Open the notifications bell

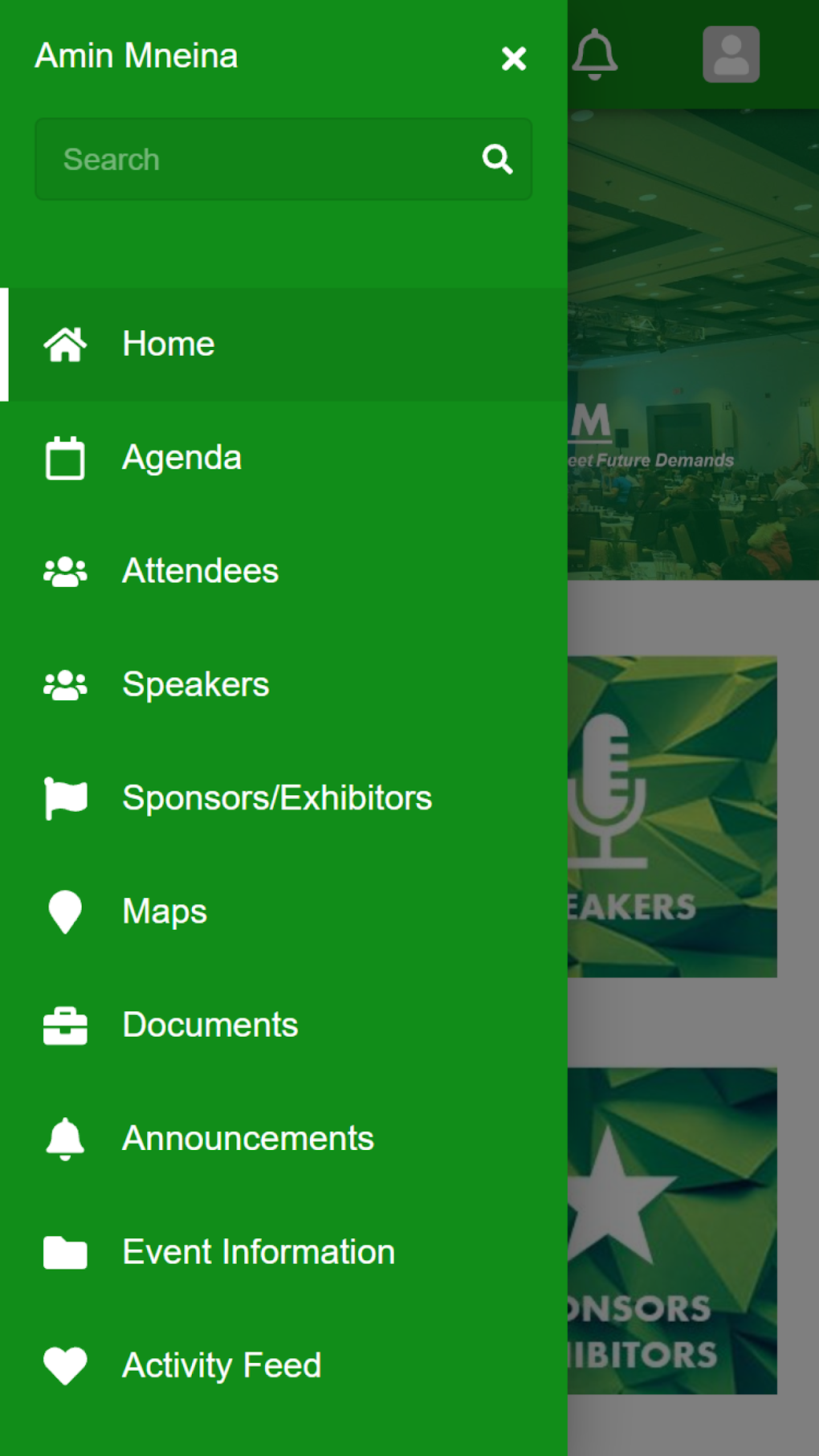[595, 54]
